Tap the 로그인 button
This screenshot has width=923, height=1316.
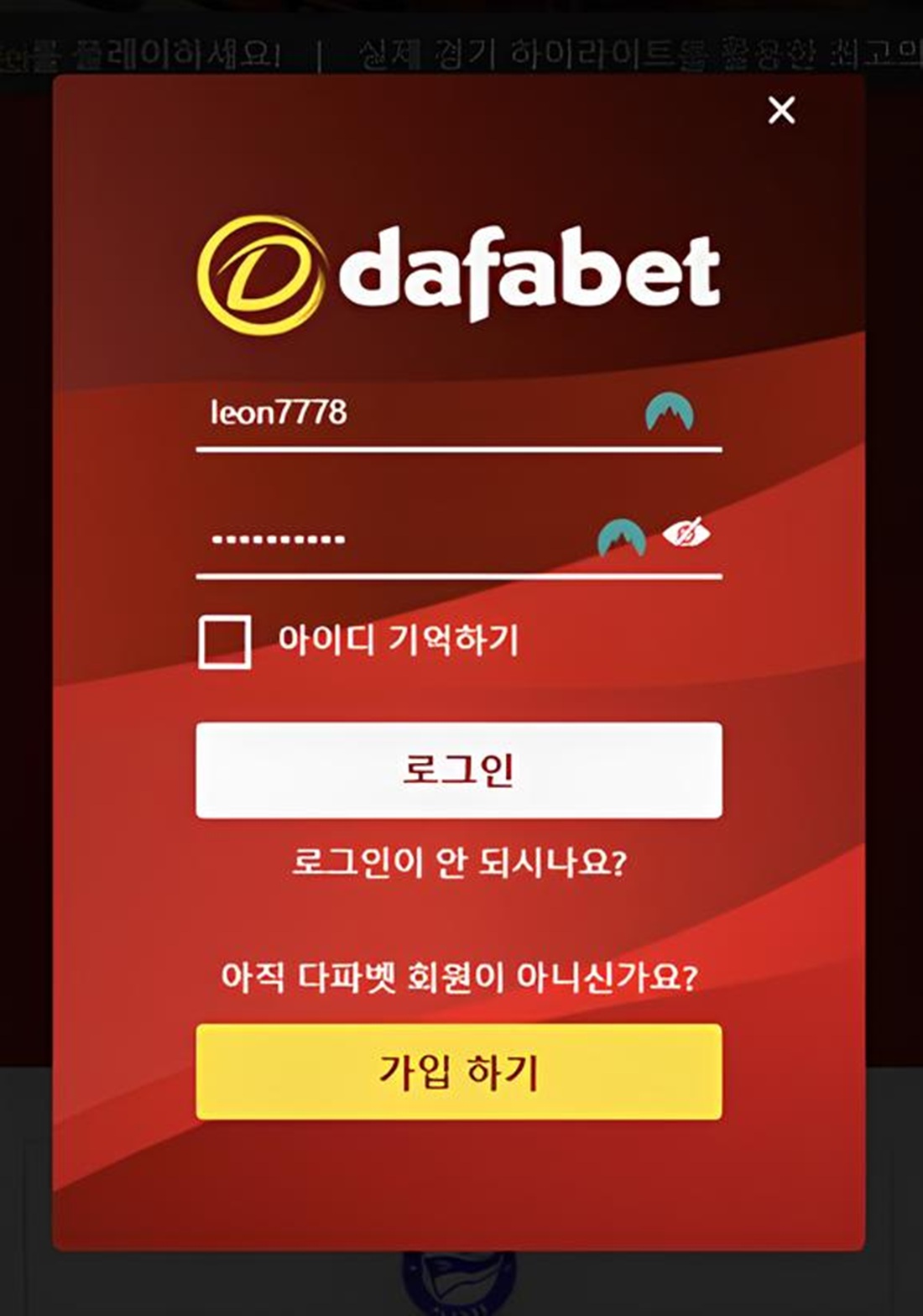458,770
